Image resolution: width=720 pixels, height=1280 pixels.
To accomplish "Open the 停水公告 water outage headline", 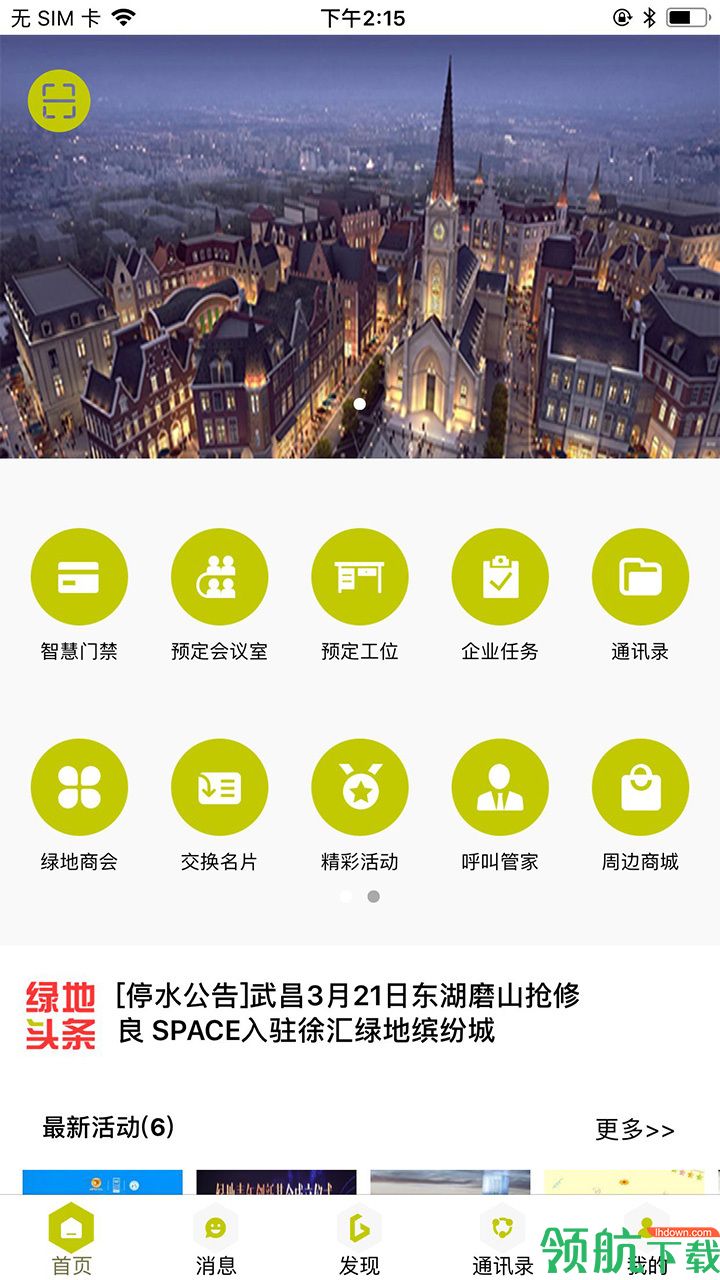I will coord(352,996).
